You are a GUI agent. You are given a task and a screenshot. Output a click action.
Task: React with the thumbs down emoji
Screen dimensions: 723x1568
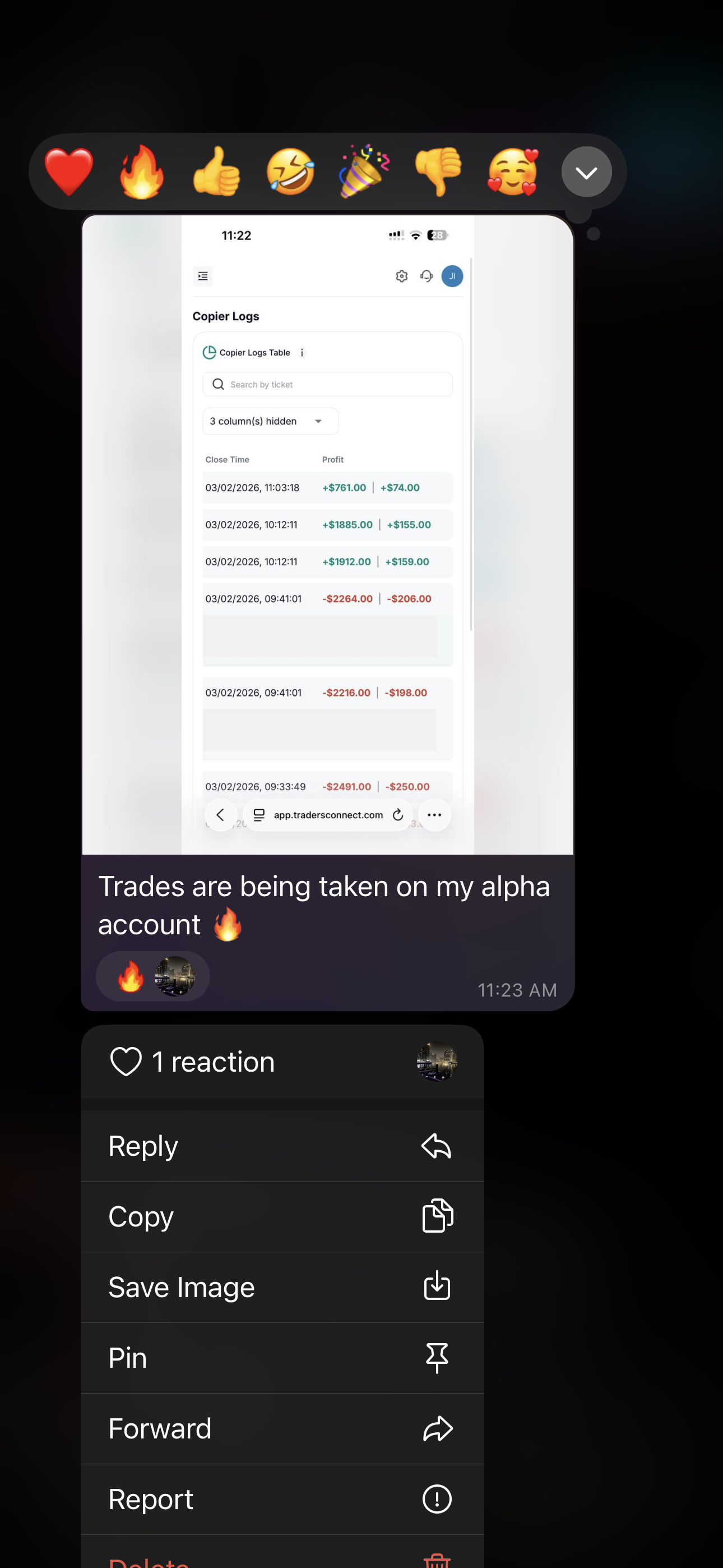click(x=438, y=172)
